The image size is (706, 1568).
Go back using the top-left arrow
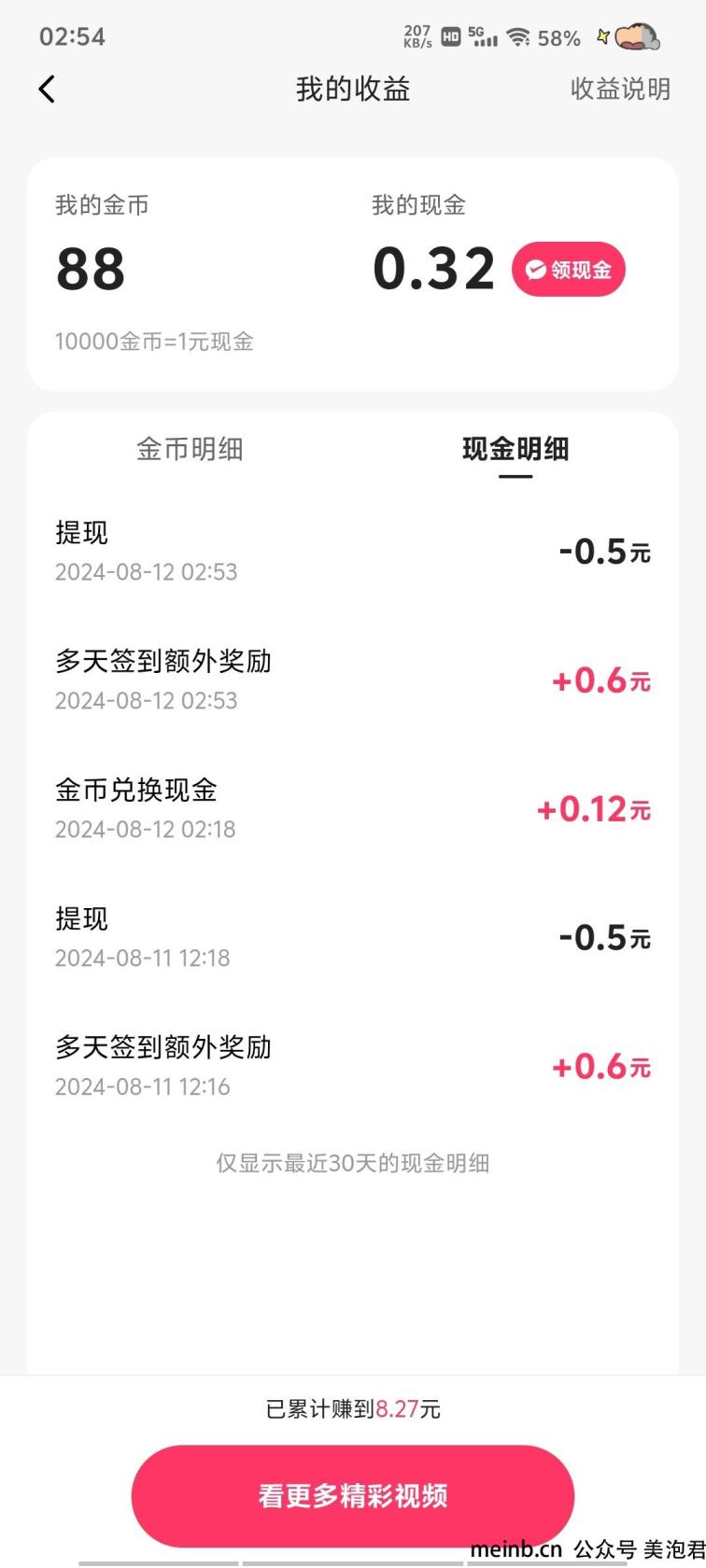click(47, 90)
